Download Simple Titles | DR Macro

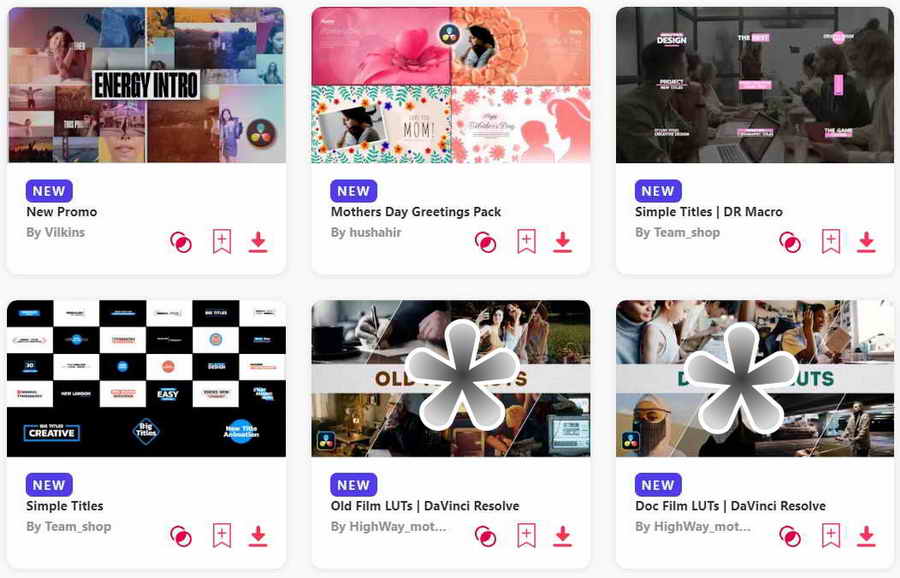point(867,242)
